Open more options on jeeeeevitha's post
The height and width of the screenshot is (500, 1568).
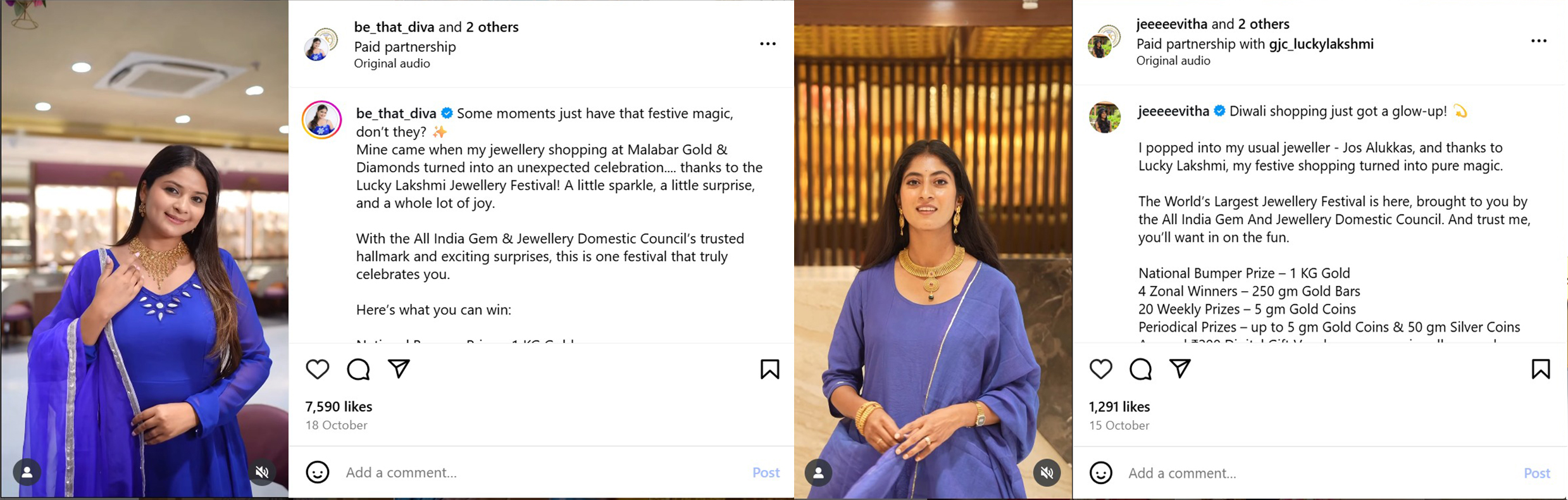pos(1538,41)
